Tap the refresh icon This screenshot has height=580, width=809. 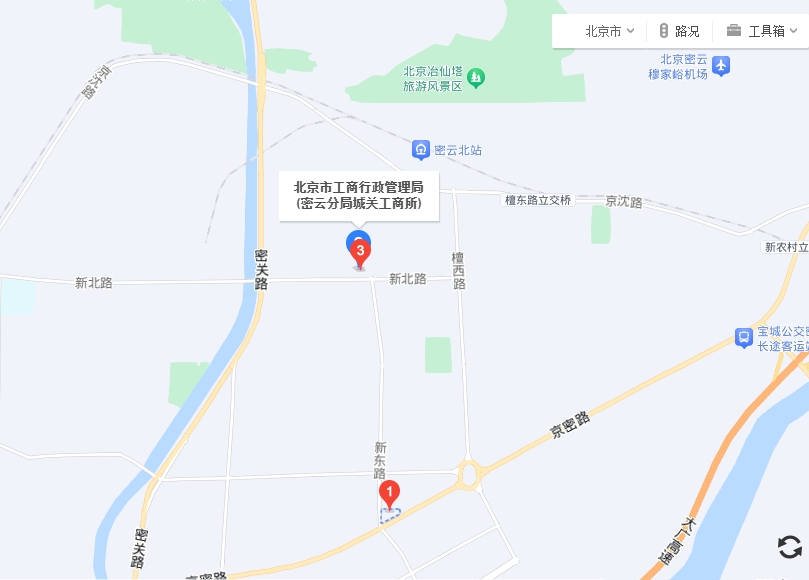click(789, 546)
